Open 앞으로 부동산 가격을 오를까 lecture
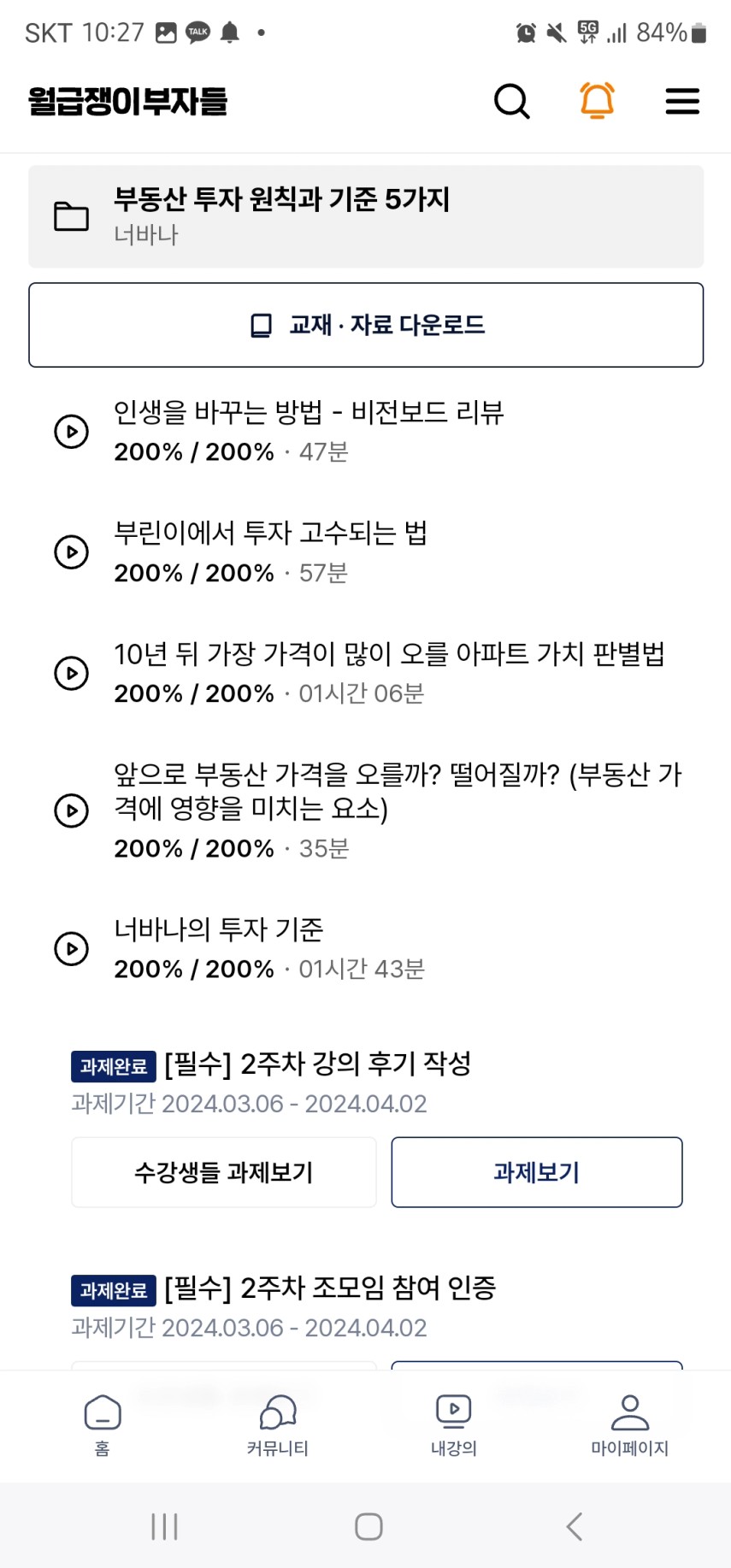This screenshot has height=1568, width=731. point(366,811)
